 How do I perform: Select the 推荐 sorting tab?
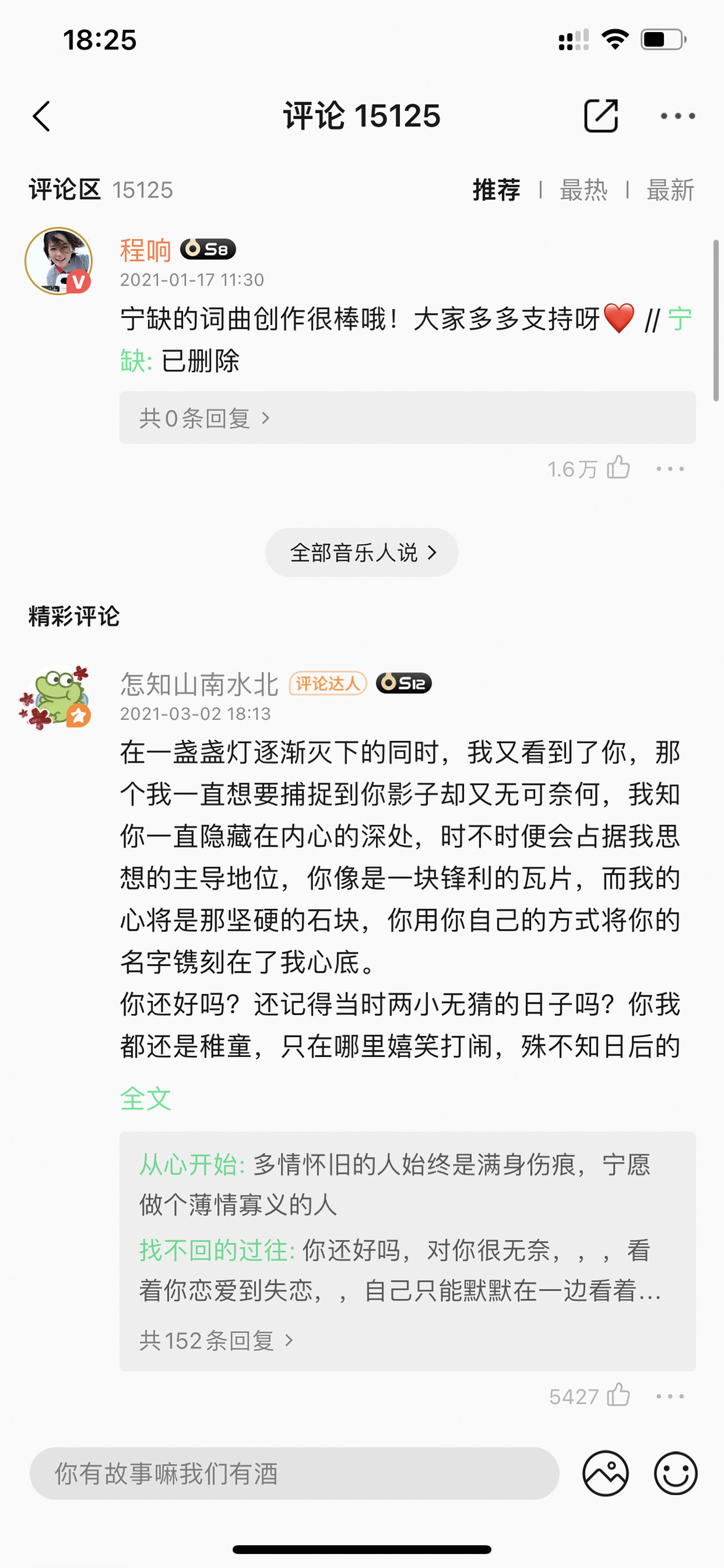496,190
